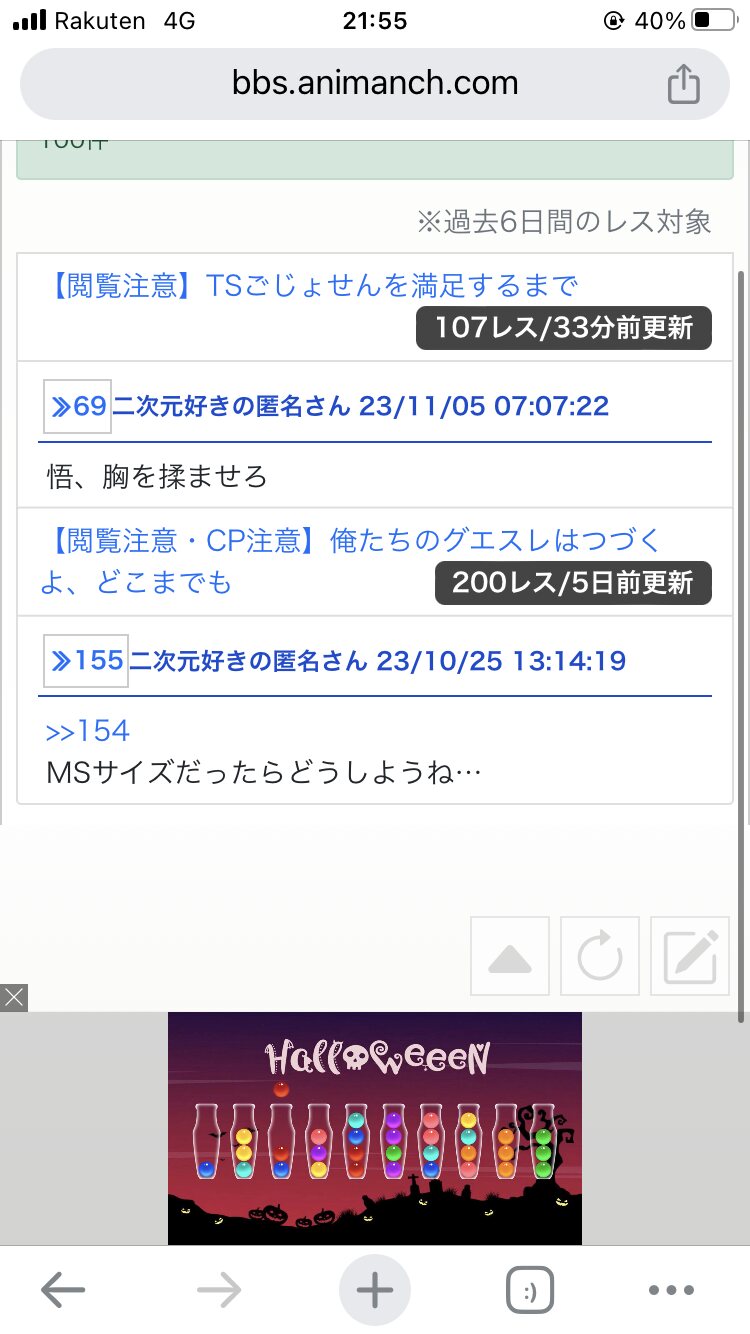Screen dimensions: 750x1334
Task: Close the Halloween ad banner
Action: coord(14,997)
